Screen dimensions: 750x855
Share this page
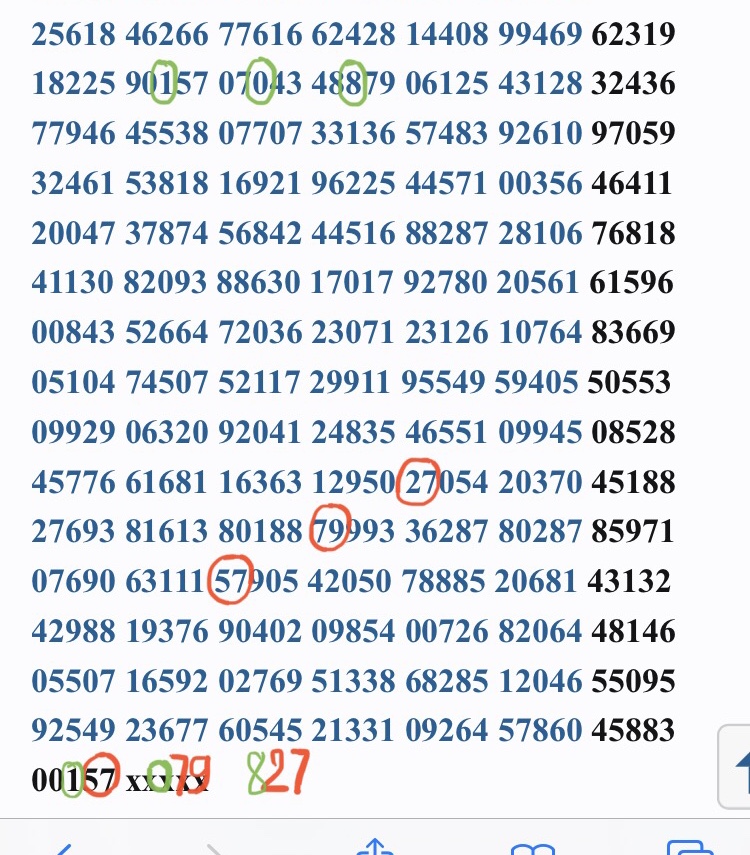pyautogui.click(x=375, y=846)
